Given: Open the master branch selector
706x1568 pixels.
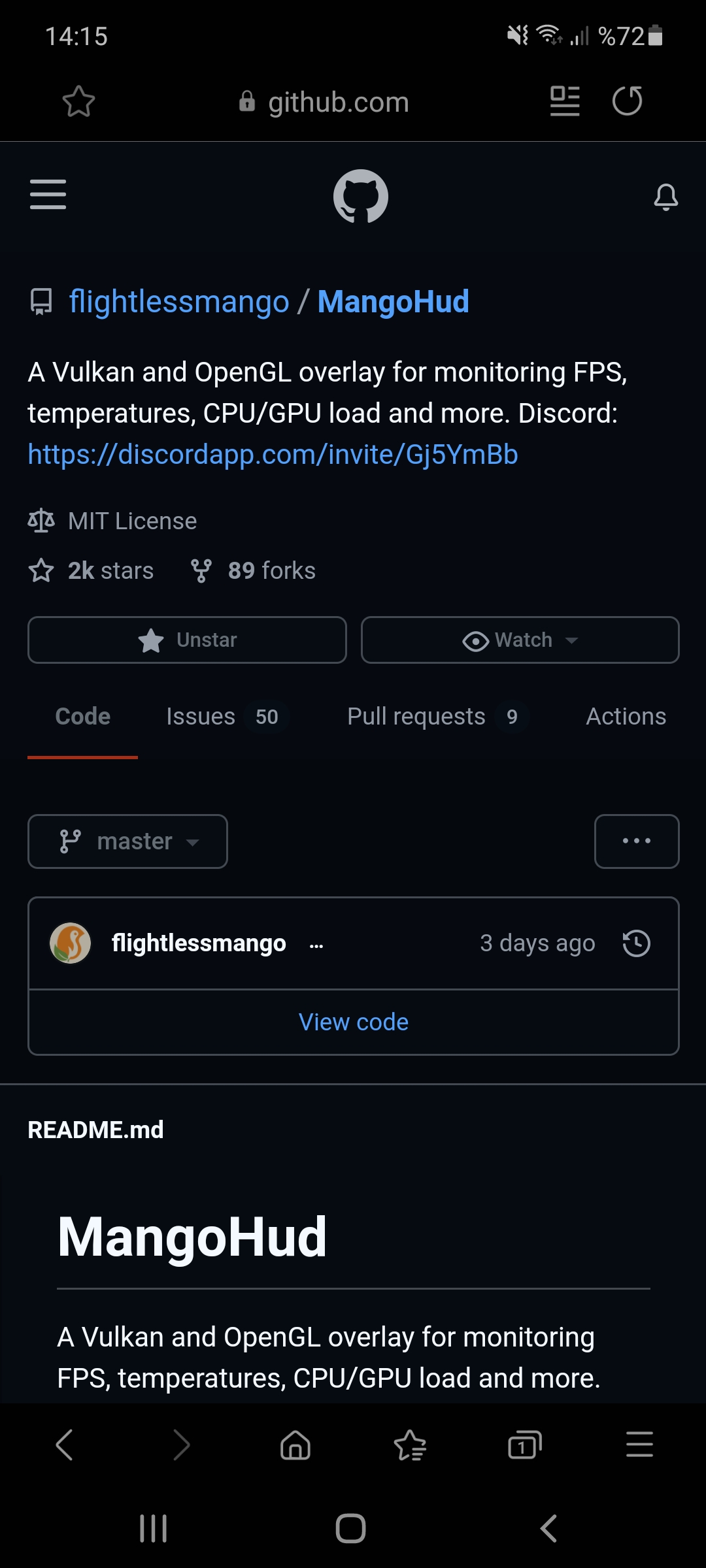Looking at the screenshot, I should pos(127,841).
